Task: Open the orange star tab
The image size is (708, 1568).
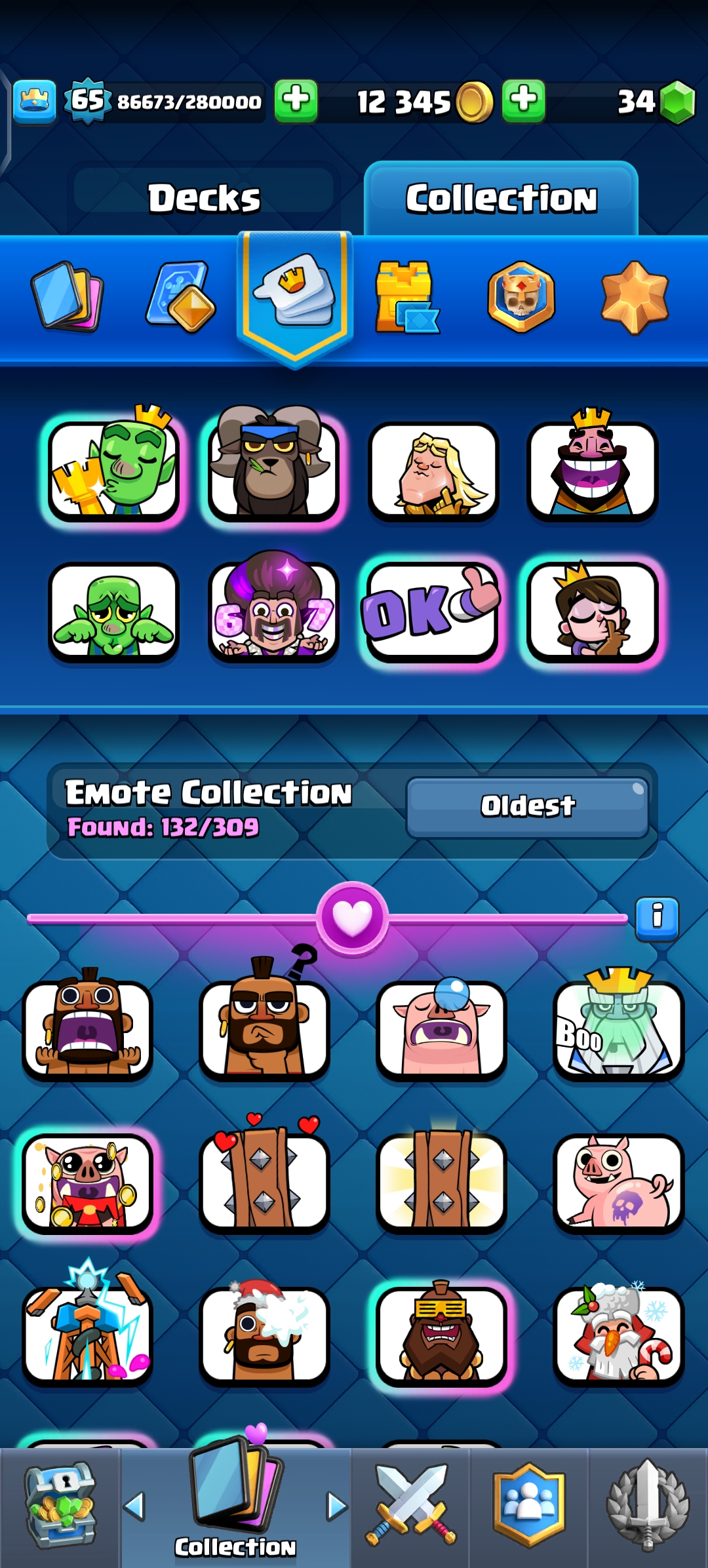Action: tap(635, 297)
